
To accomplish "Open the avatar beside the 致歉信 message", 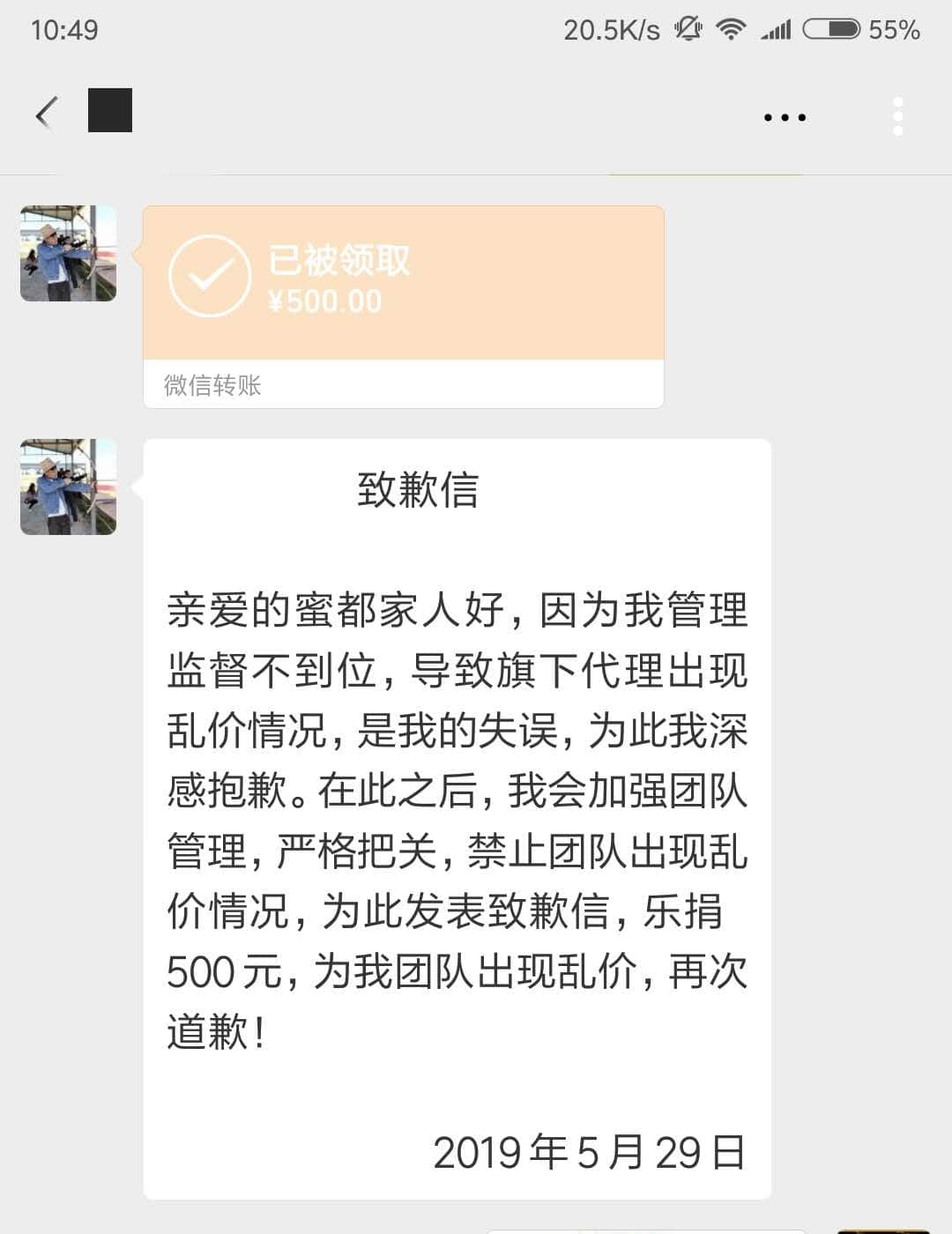I will click(69, 487).
